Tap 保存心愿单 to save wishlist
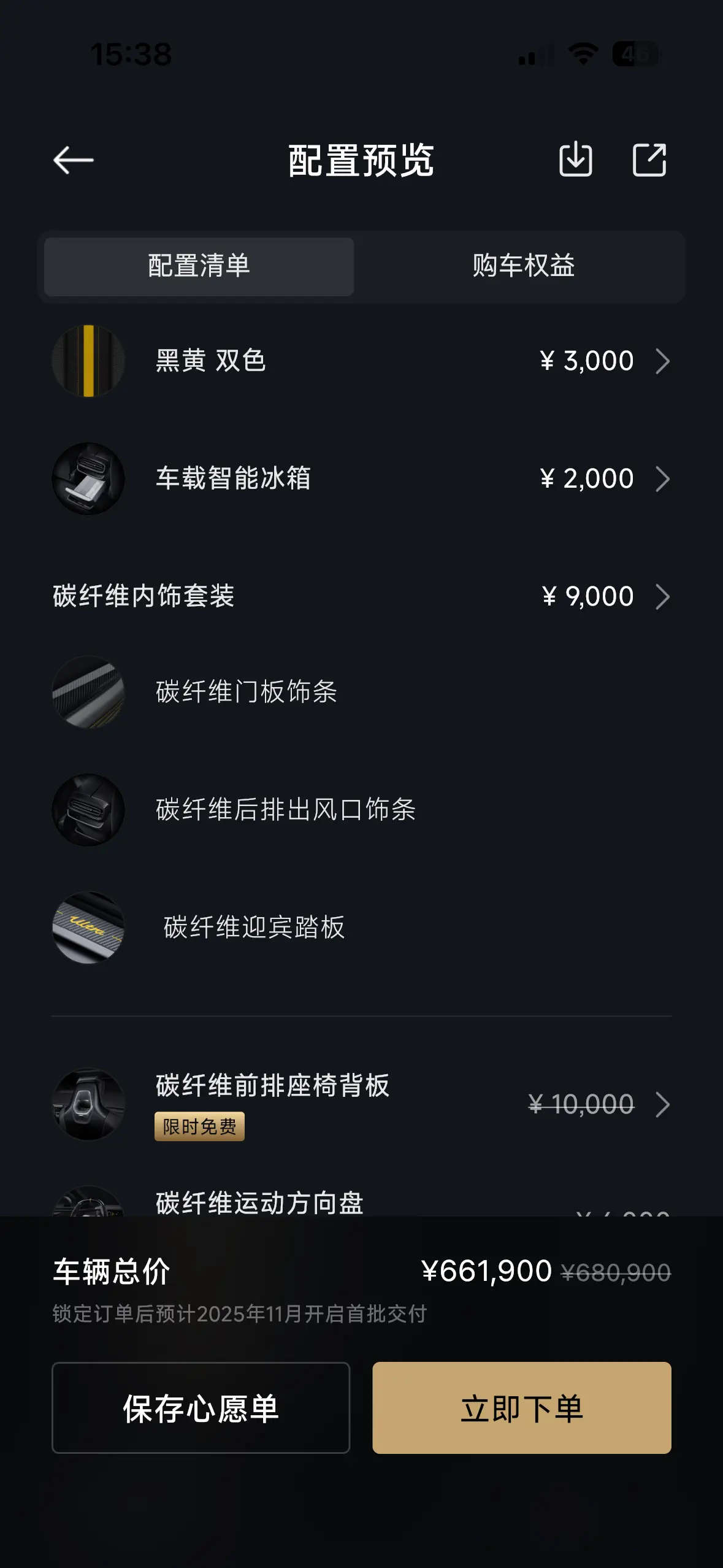This screenshot has width=723, height=1568. (x=201, y=1408)
